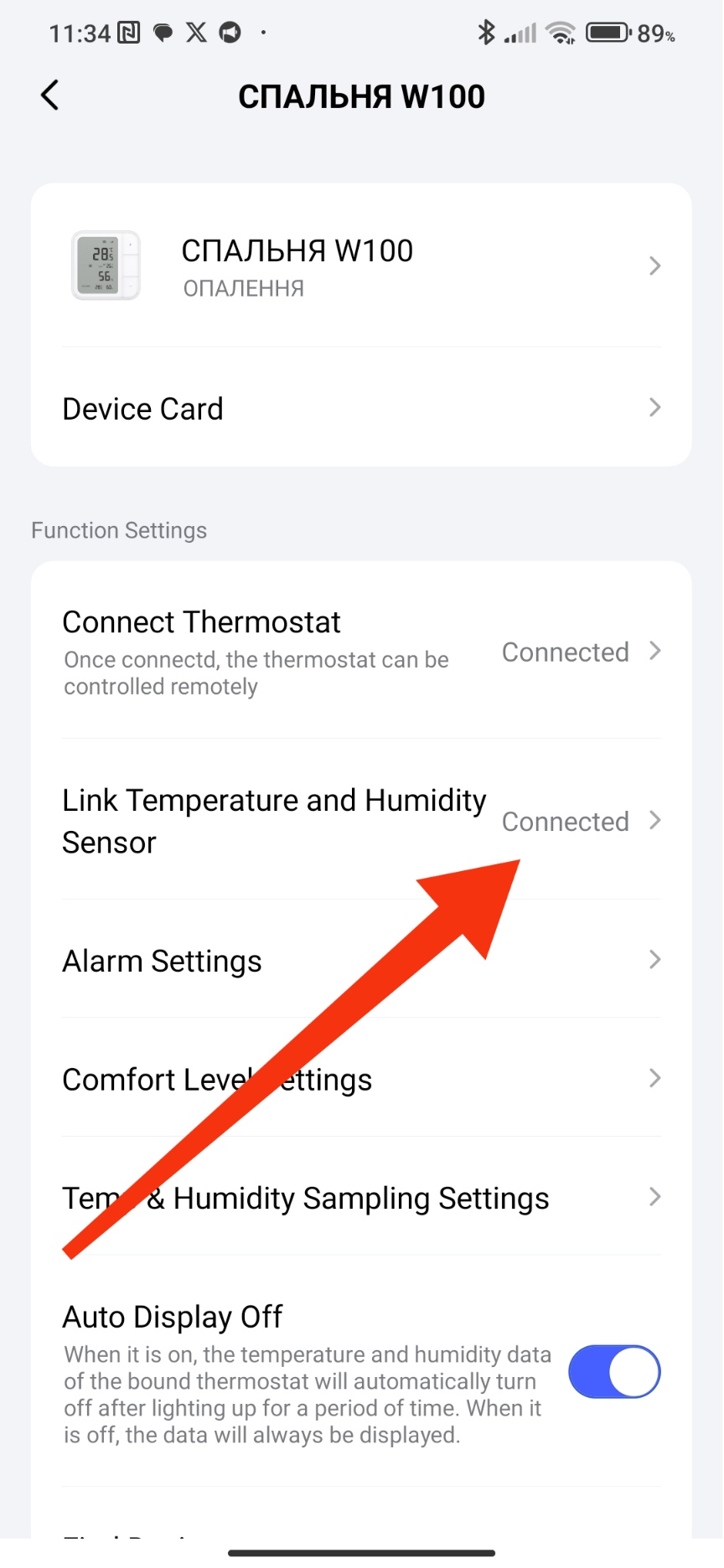The height and width of the screenshot is (1568, 724).
Task: Open Alarm Settings
Action: click(360, 961)
